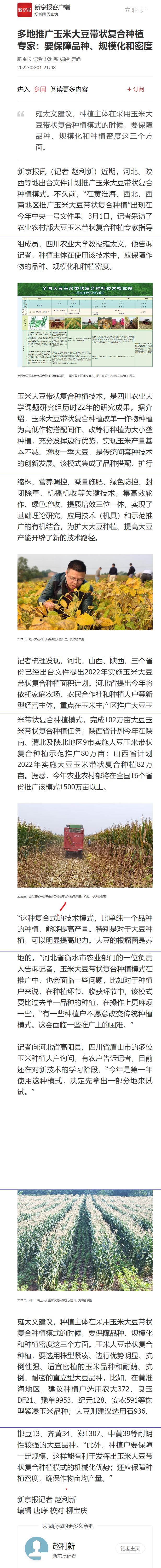Viewport: 161px width, 1568px height.
Task: Open the red harvester photo
Action: [x=85, y=846]
